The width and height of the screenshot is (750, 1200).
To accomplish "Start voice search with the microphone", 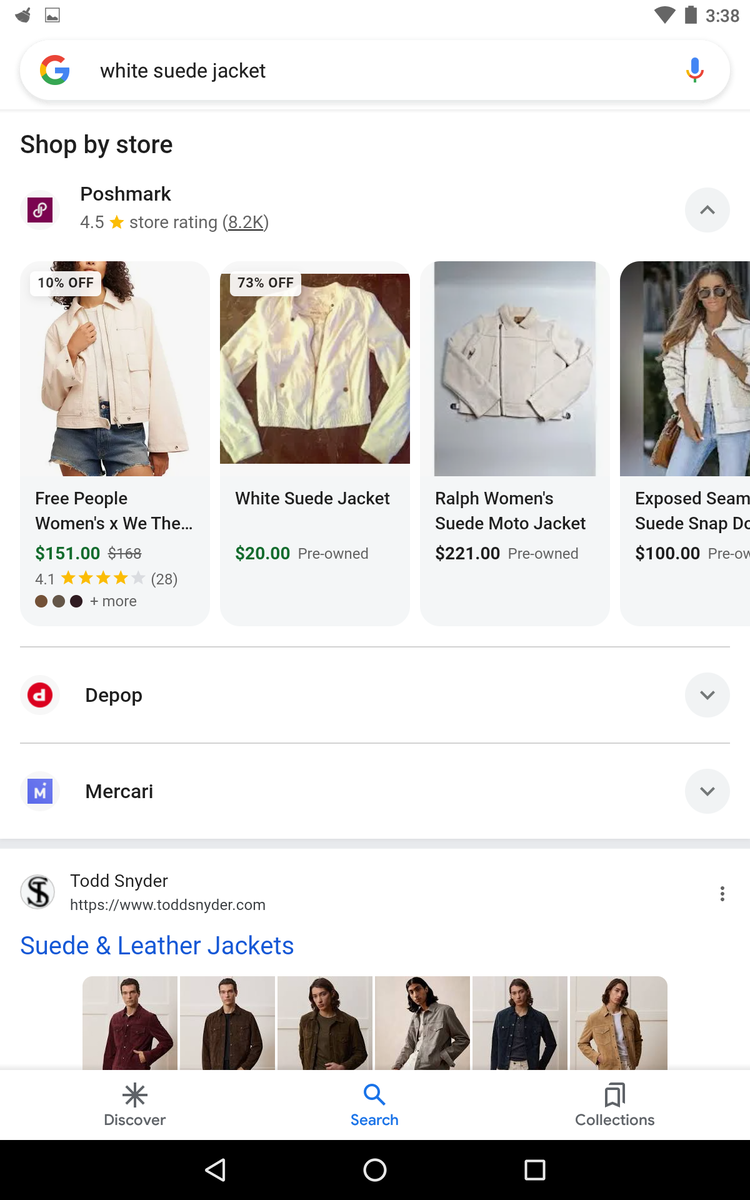I will click(695, 70).
